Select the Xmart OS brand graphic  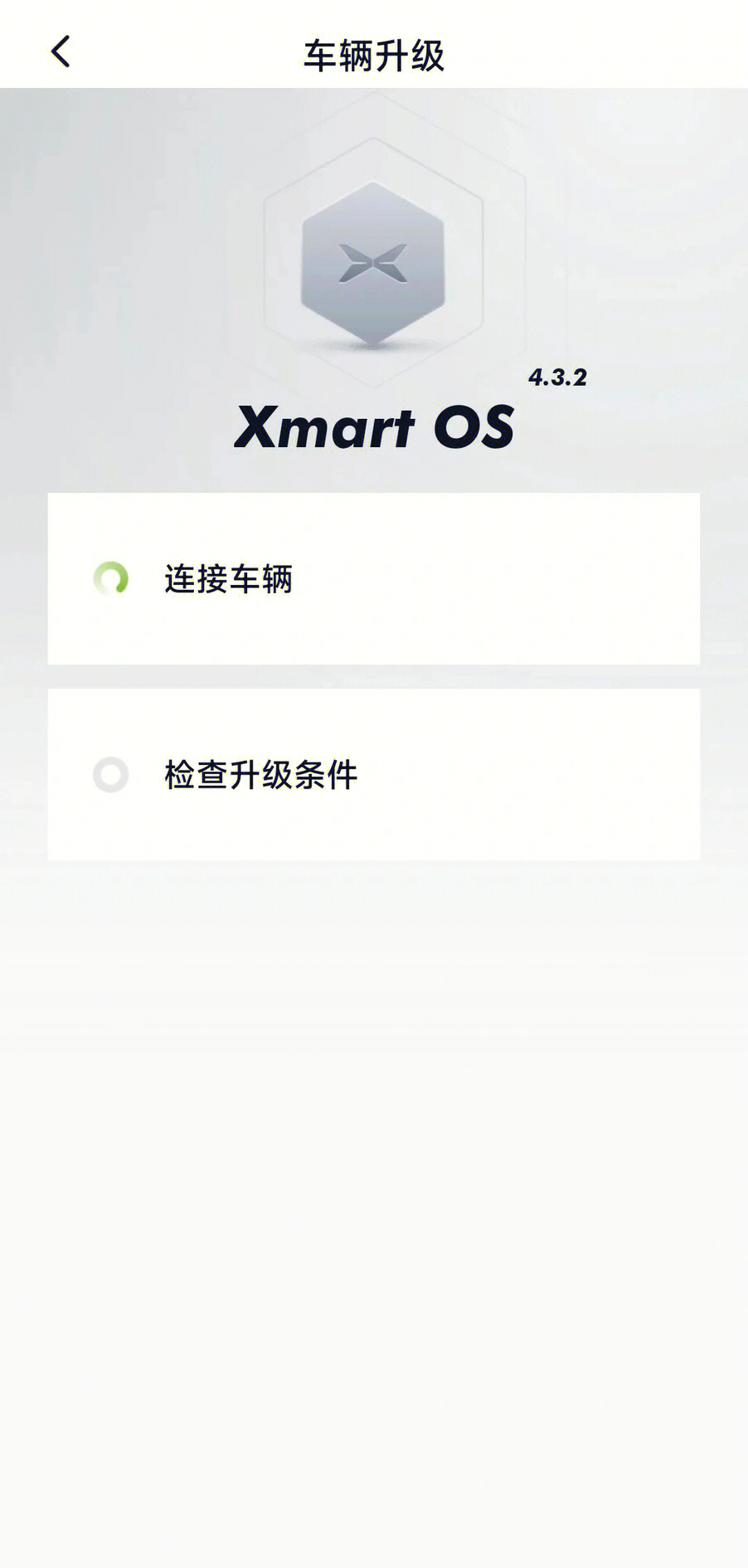[x=376, y=427]
